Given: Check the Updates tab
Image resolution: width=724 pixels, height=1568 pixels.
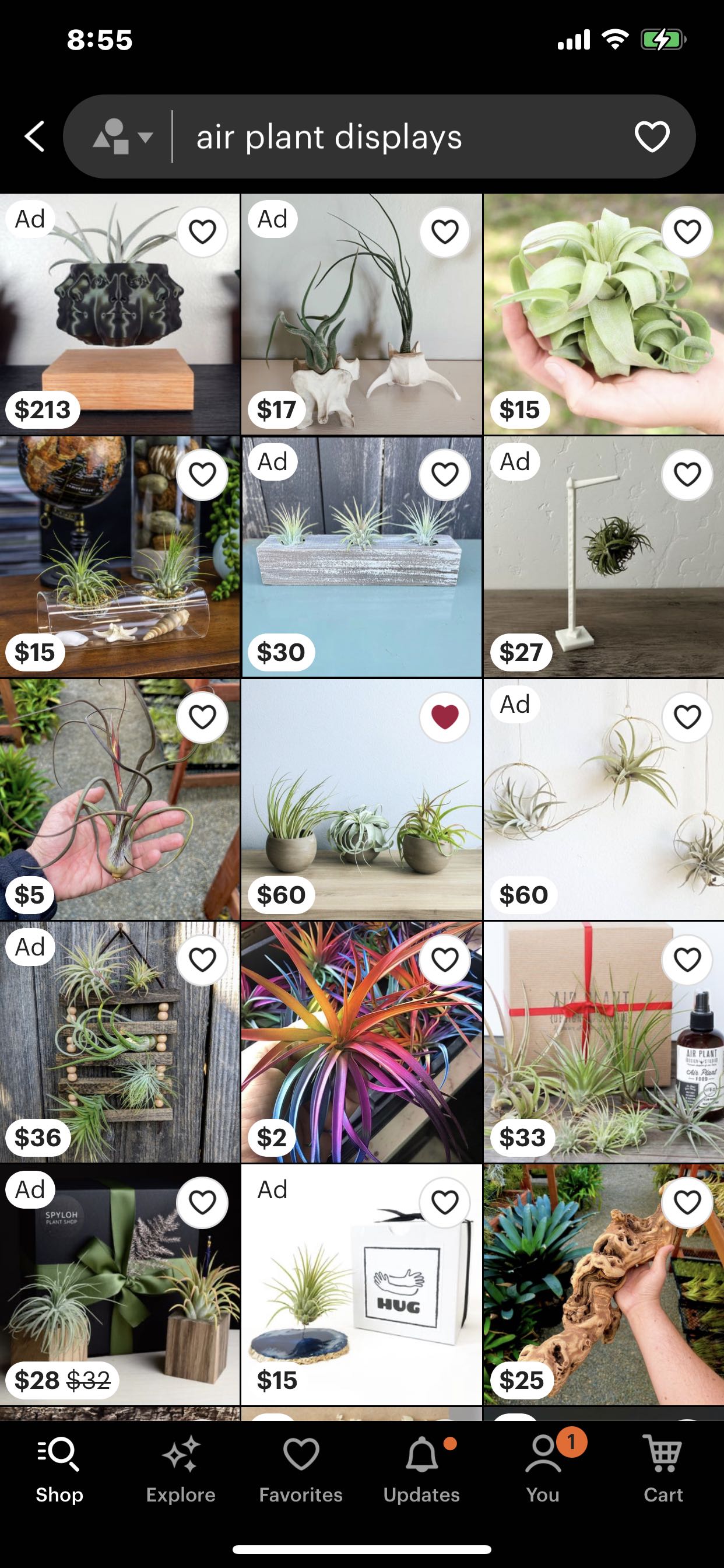Looking at the screenshot, I should (421, 1470).
